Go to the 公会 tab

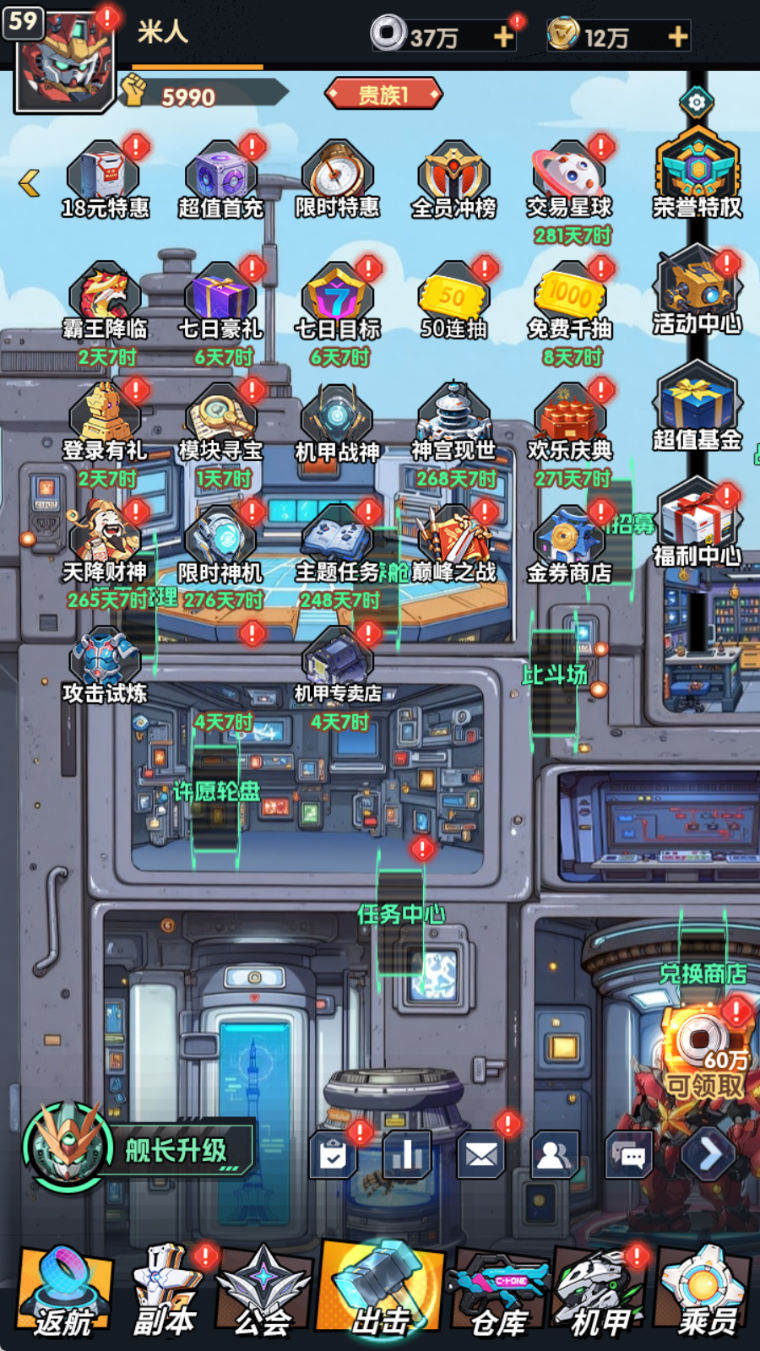264,1293
